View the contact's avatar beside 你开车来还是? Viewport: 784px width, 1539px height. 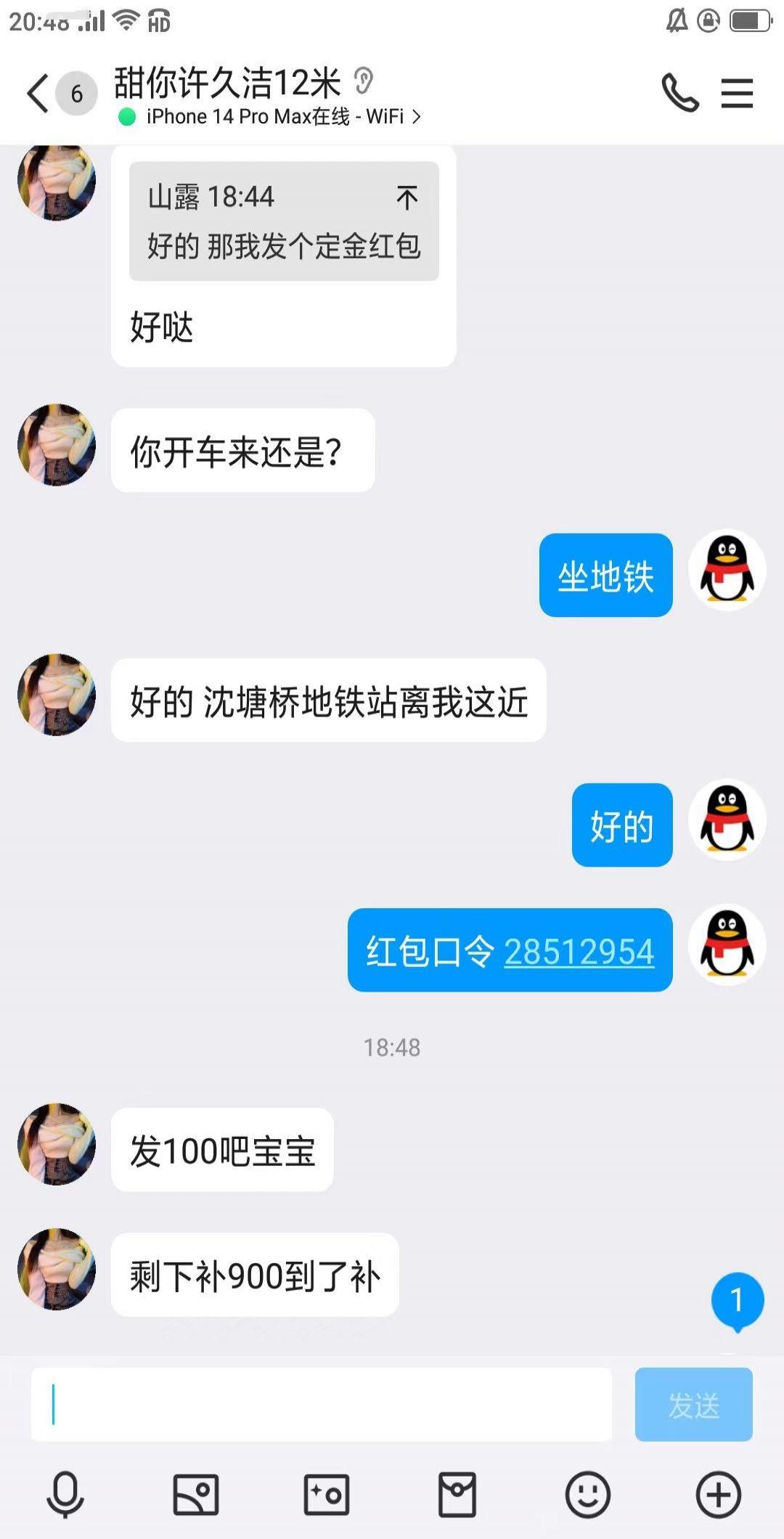(x=57, y=445)
